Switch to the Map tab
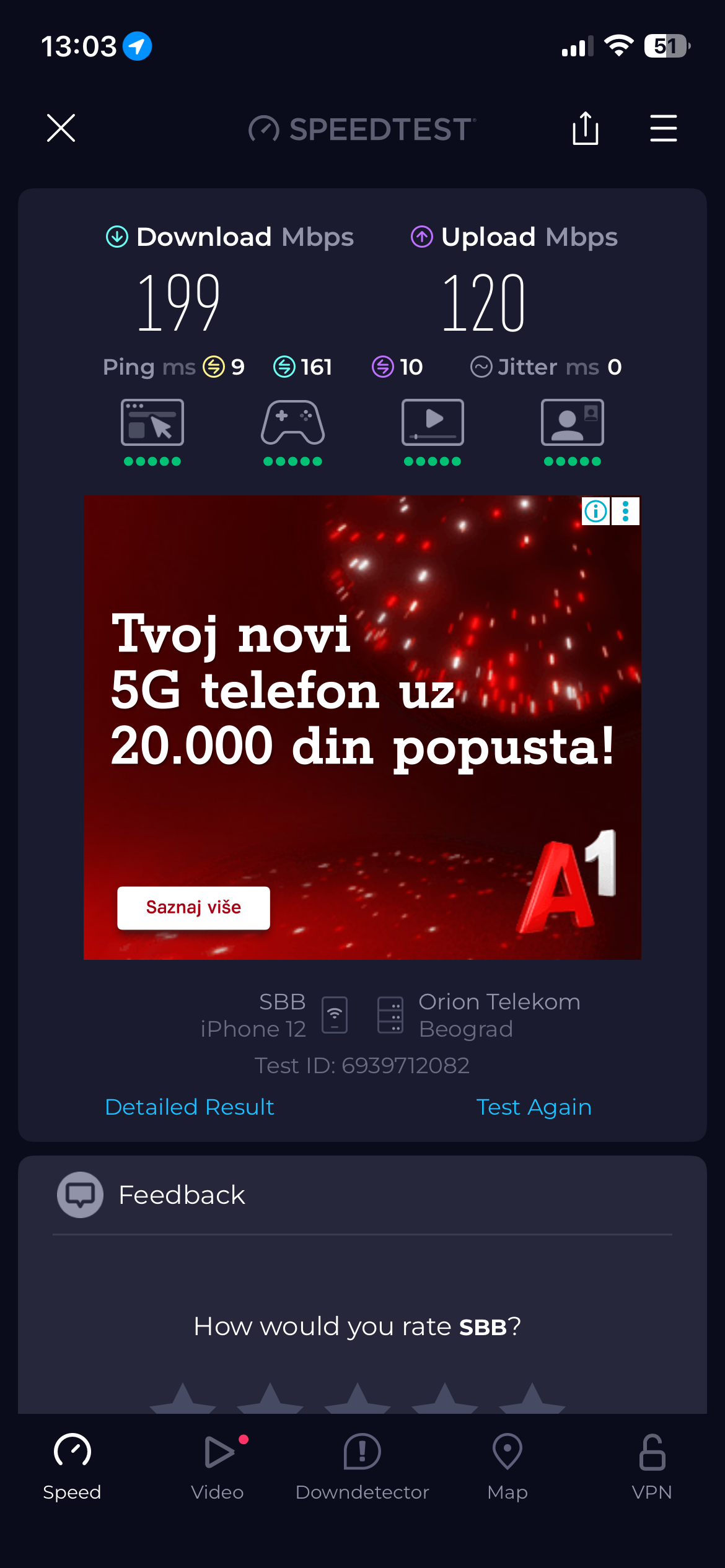 (507, 1466)
